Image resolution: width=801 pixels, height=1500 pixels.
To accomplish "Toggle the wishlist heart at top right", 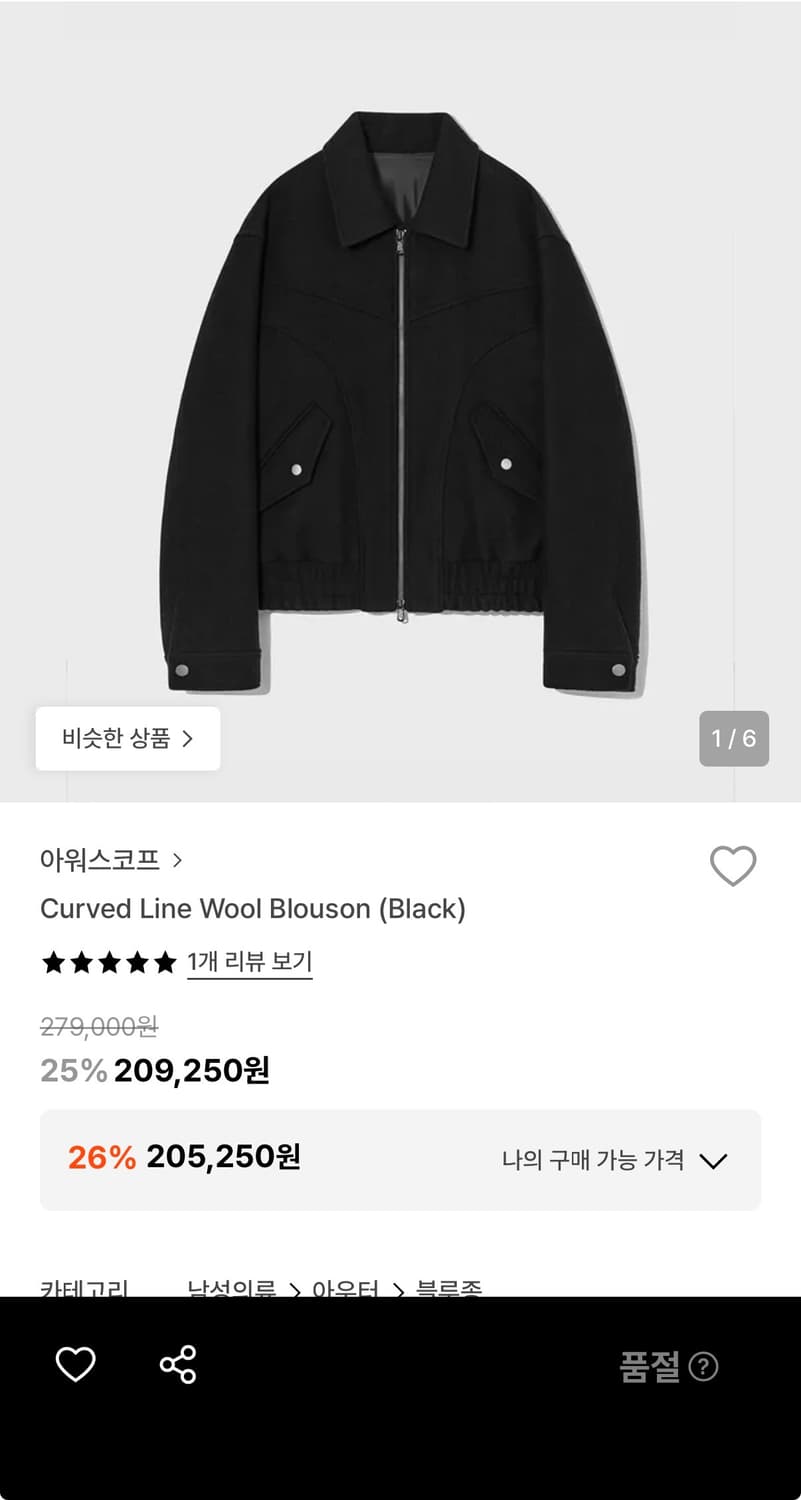I will [734, 866].
